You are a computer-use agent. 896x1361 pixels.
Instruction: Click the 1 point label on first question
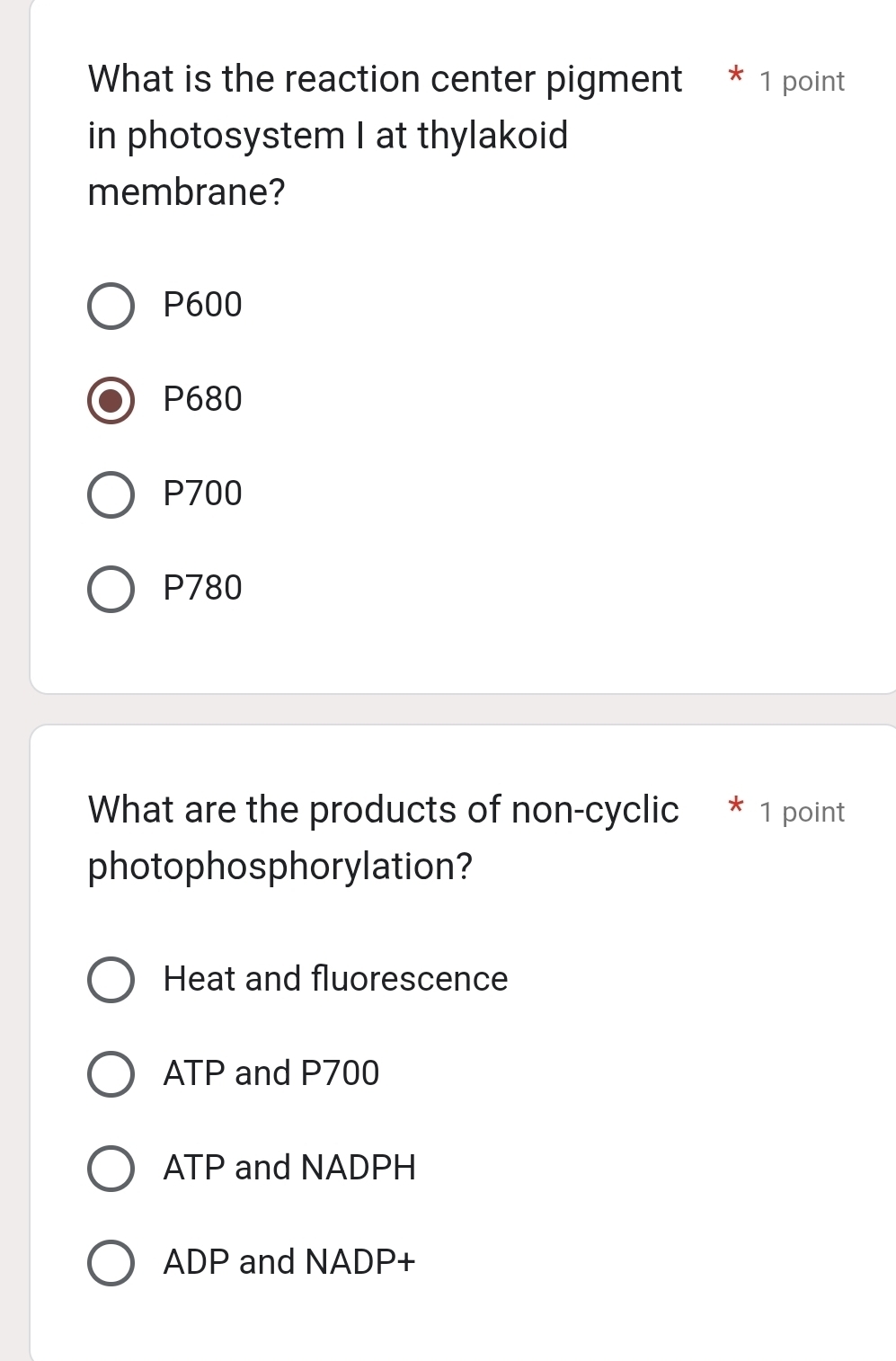[802, 81]
